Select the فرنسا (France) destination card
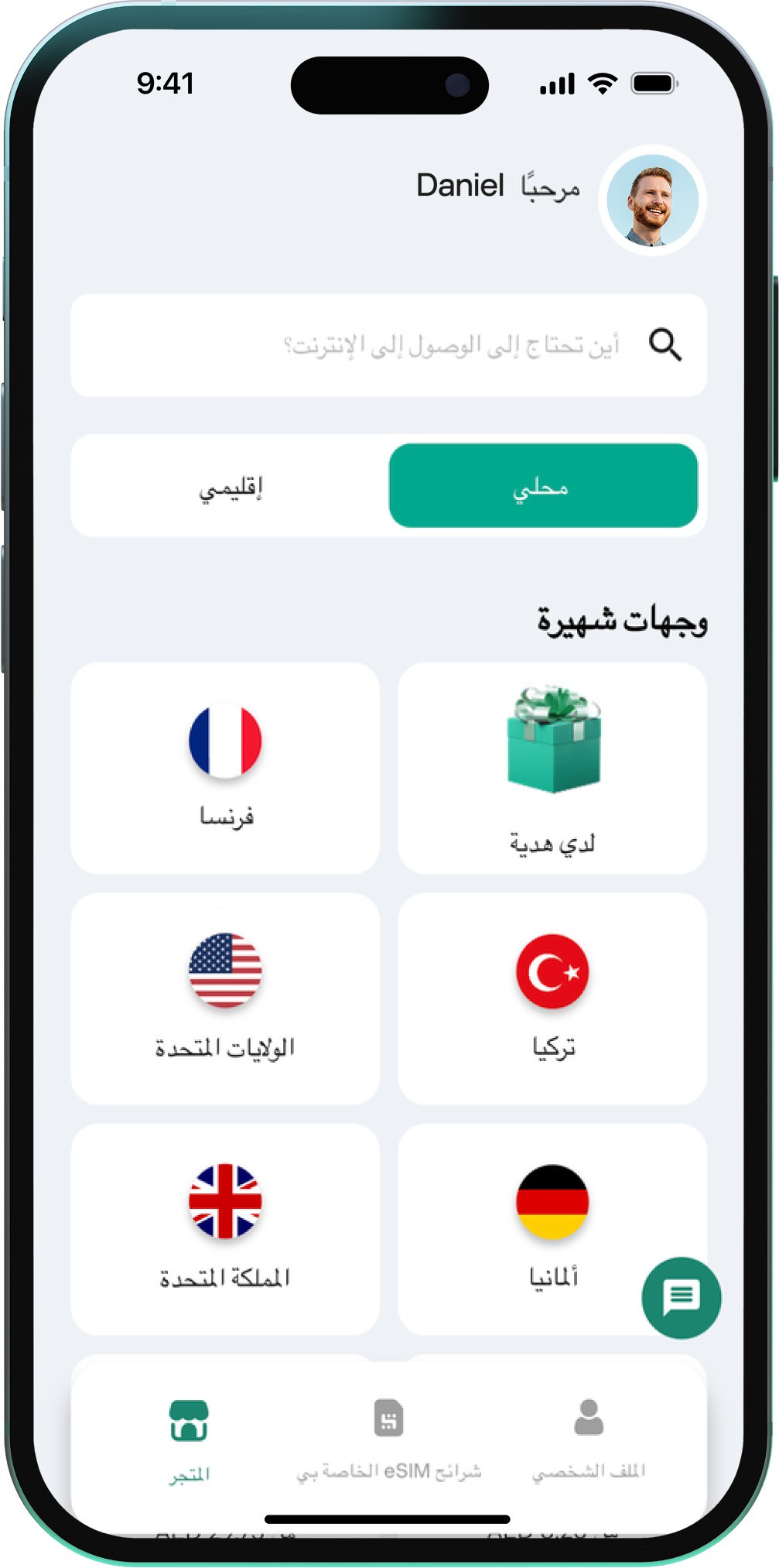This screenshot has width=779, height=1568. tap(225, 768)
